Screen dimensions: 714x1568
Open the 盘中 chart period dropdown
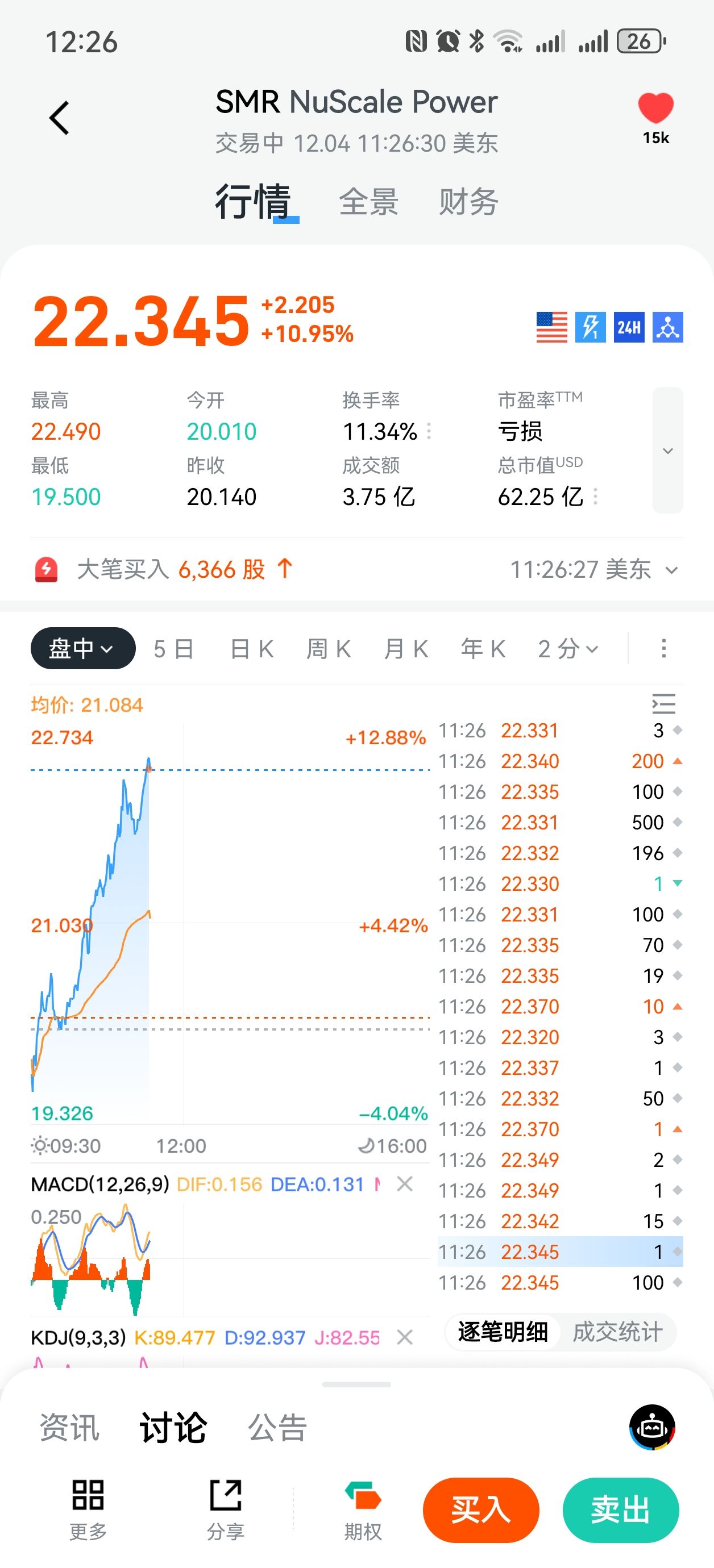[x=83, y=648]
